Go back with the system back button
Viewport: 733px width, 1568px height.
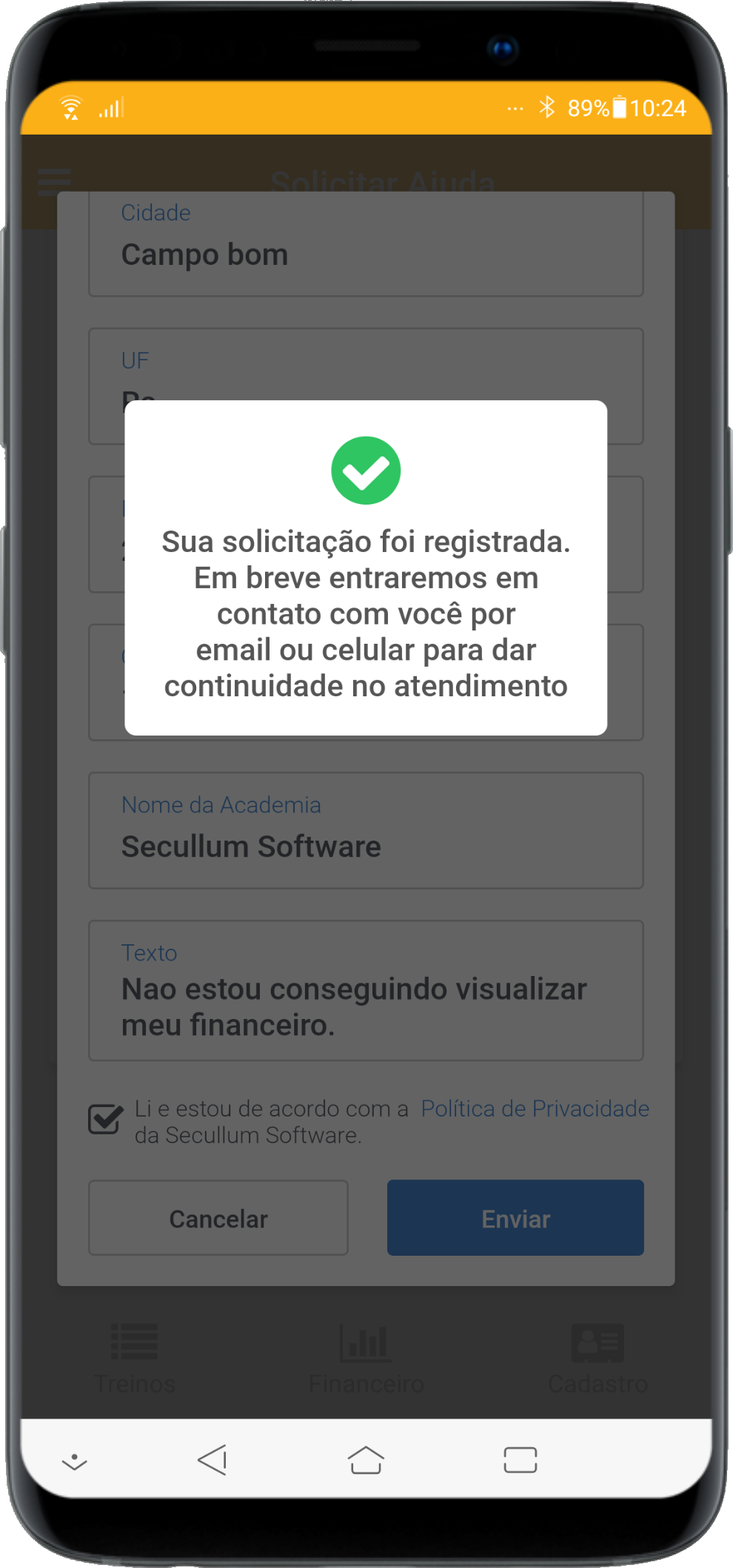212,1460
